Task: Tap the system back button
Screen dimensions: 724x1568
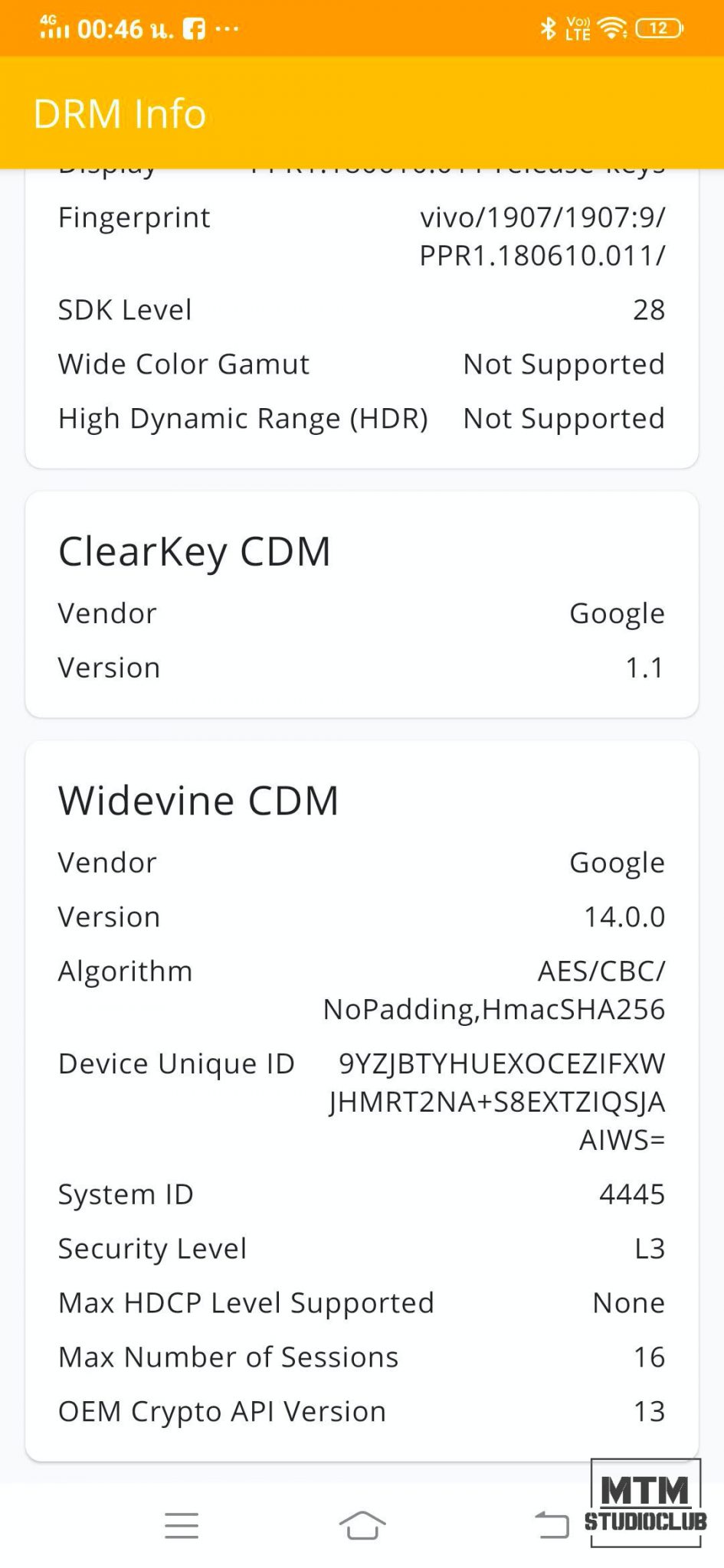Action: pyautogui.click(x=552, y=1524)
